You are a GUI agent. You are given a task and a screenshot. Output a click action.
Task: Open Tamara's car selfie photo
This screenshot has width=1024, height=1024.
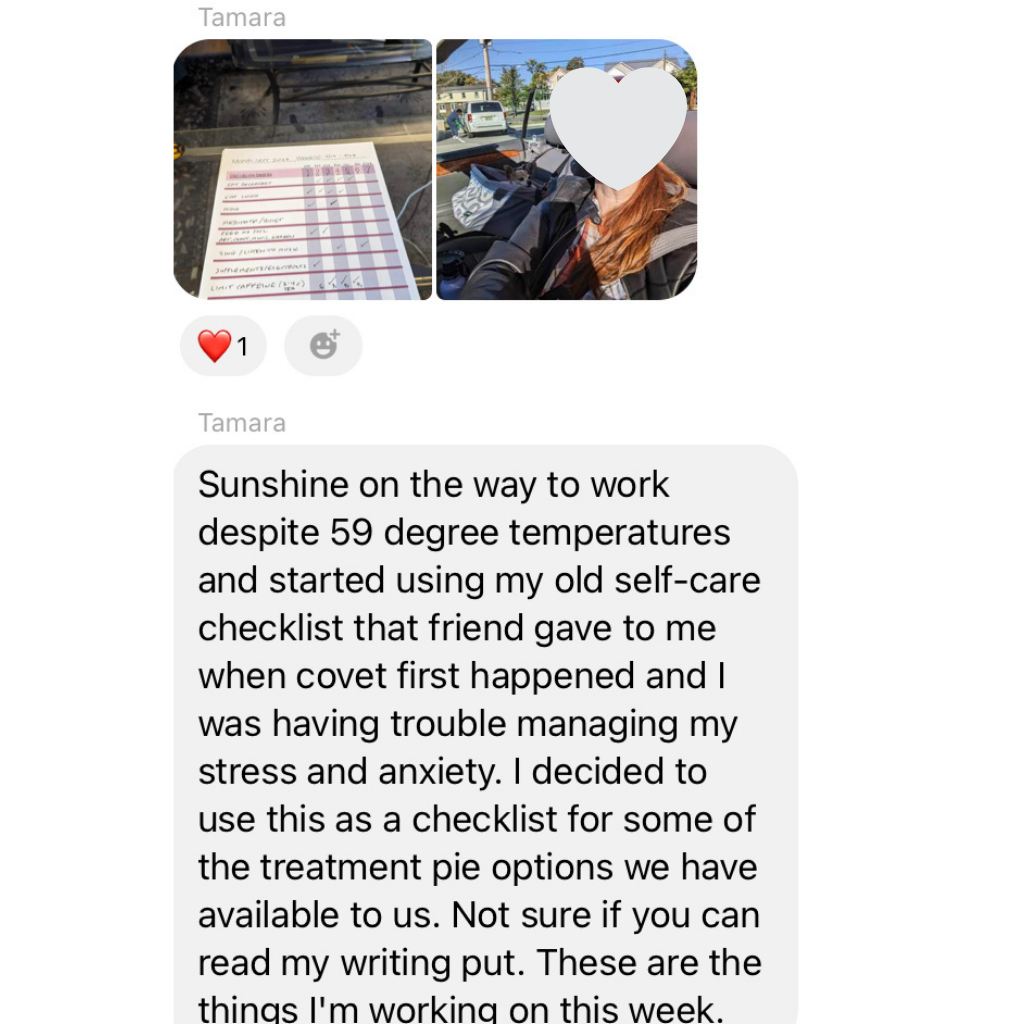tap(566, 170)
